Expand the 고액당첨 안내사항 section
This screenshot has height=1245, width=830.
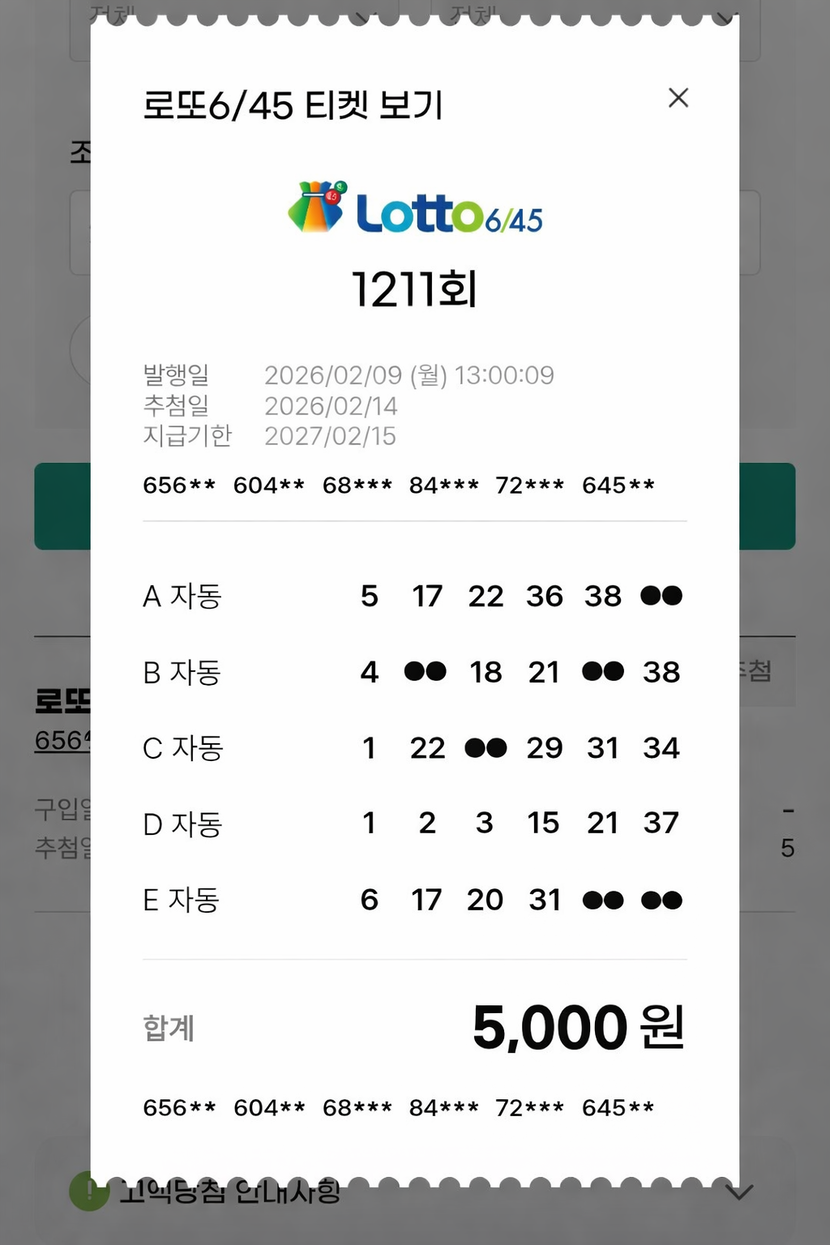pos(739,1192)
